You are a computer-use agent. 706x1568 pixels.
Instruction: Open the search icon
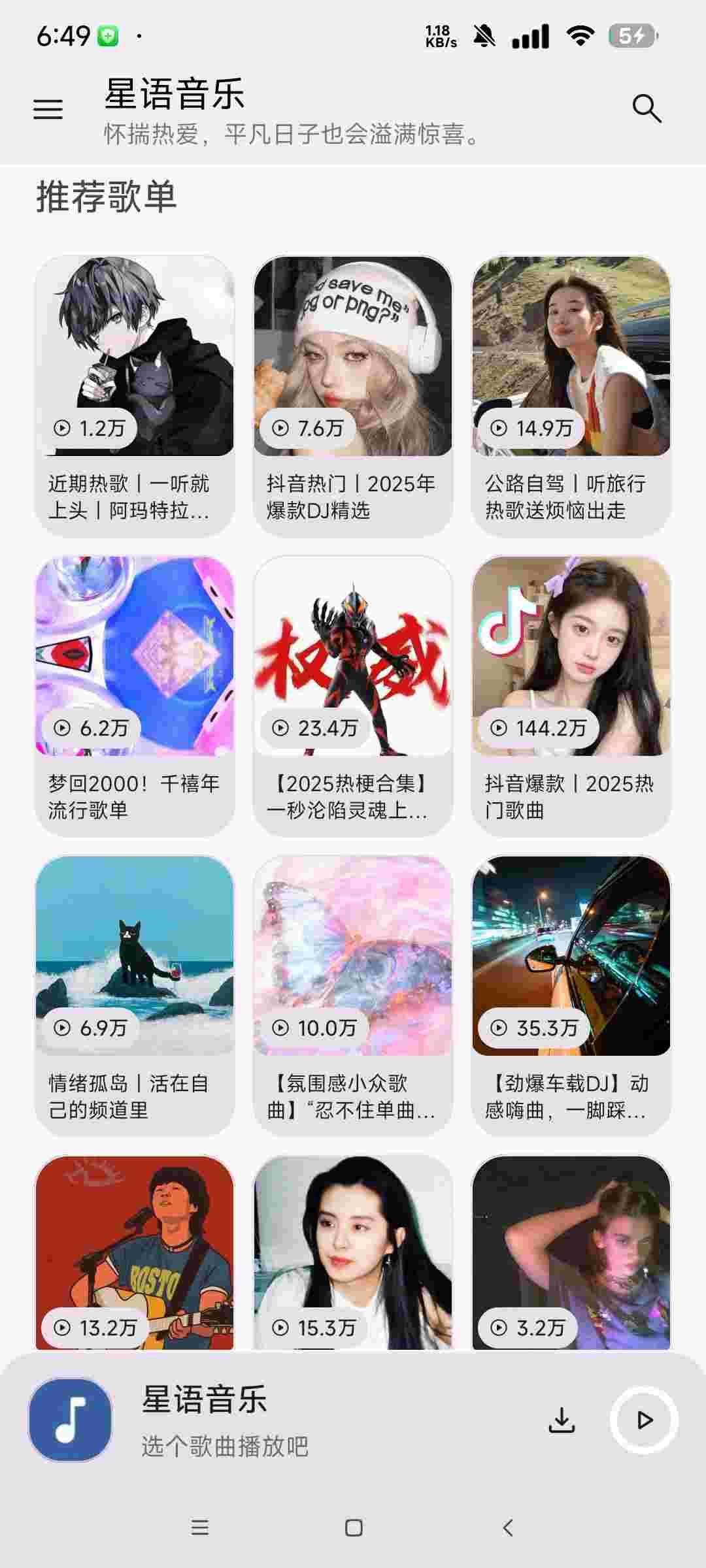(x=647, y=108)
